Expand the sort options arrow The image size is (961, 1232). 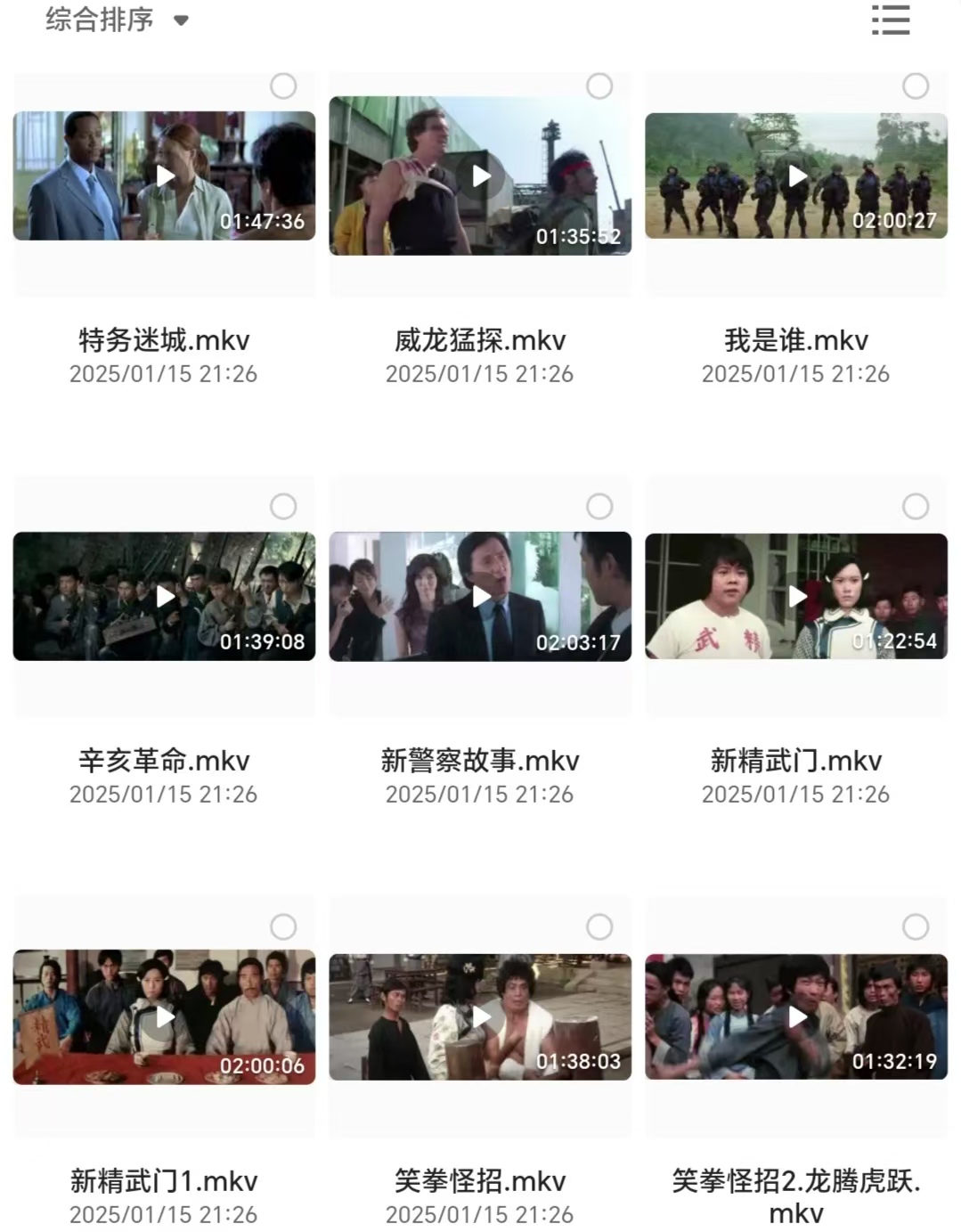coord(182,21)
